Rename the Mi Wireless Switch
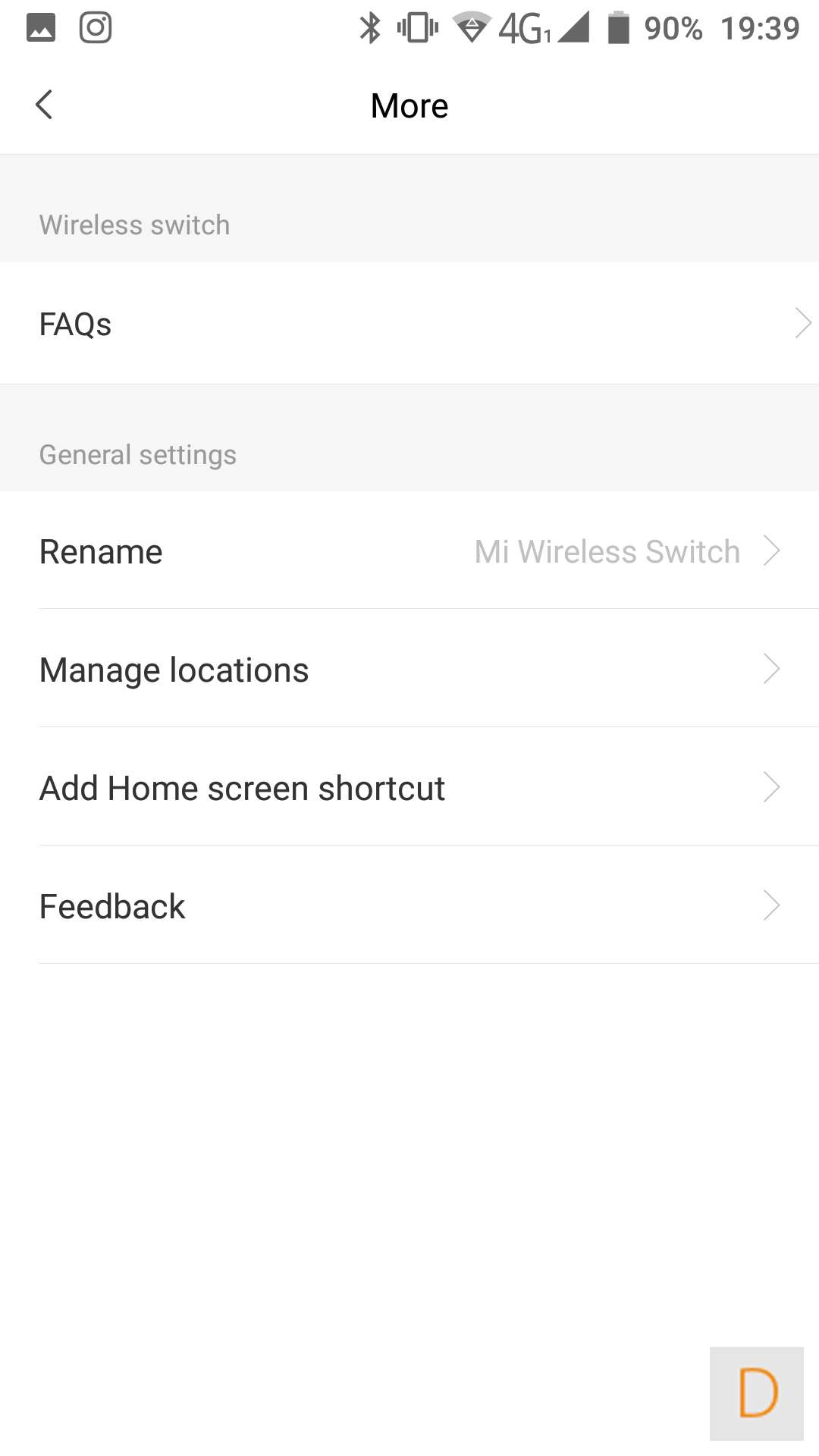The width and height of the screenshot is (819, 1456). pyautogui.click(x=409, y=551)
